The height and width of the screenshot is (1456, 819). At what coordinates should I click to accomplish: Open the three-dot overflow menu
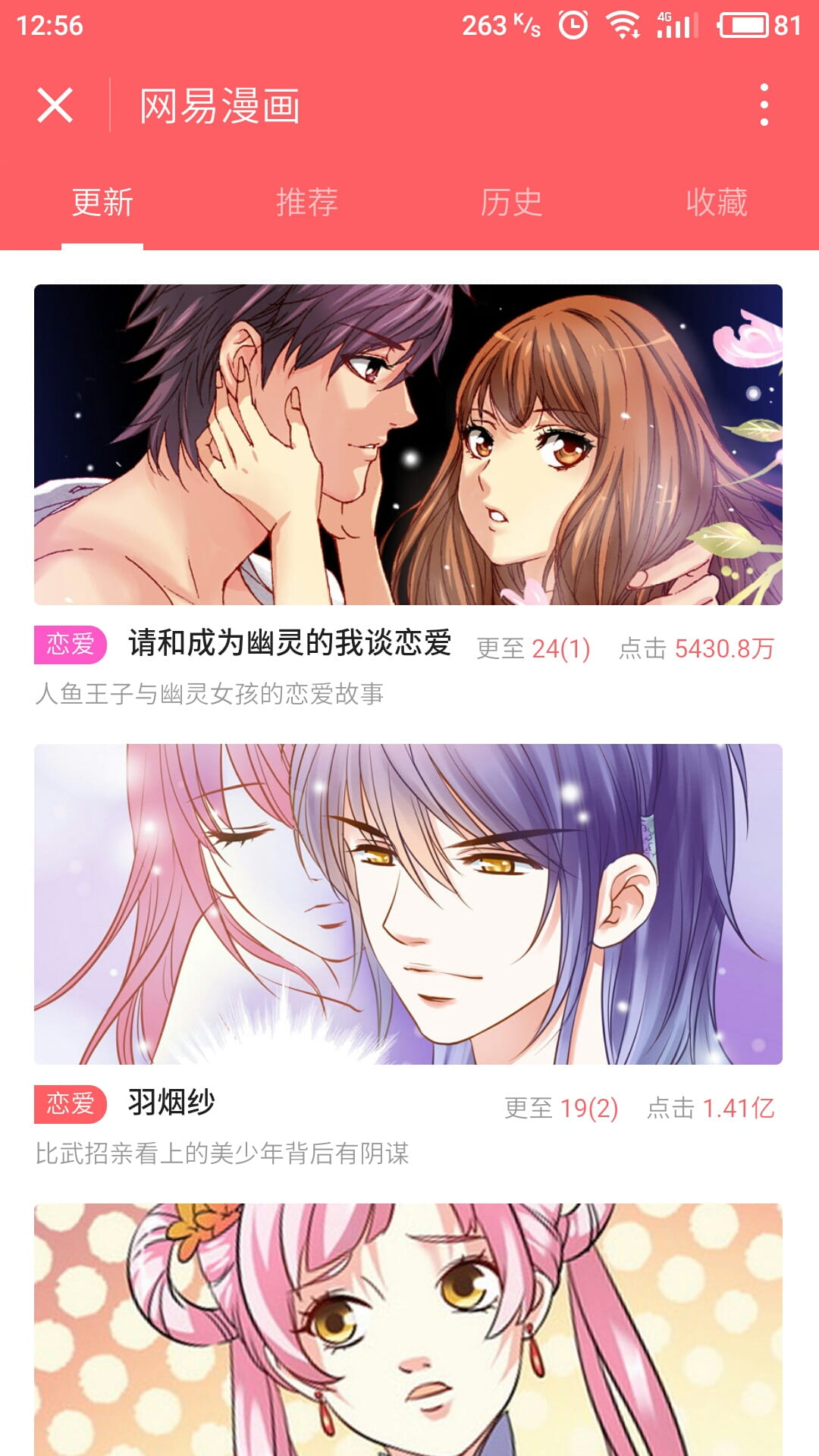[764, 105]
